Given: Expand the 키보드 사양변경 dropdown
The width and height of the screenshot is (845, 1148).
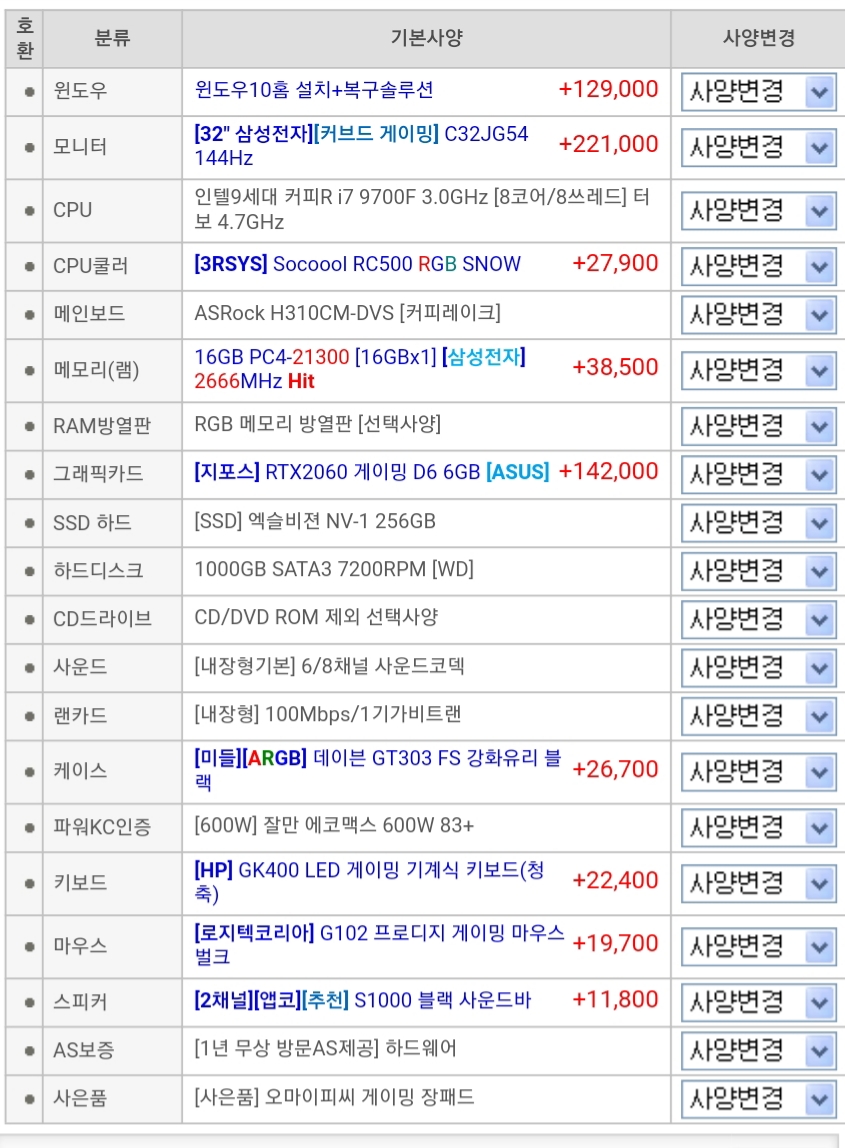Looking at the screenshot, I should coord(758,884).
